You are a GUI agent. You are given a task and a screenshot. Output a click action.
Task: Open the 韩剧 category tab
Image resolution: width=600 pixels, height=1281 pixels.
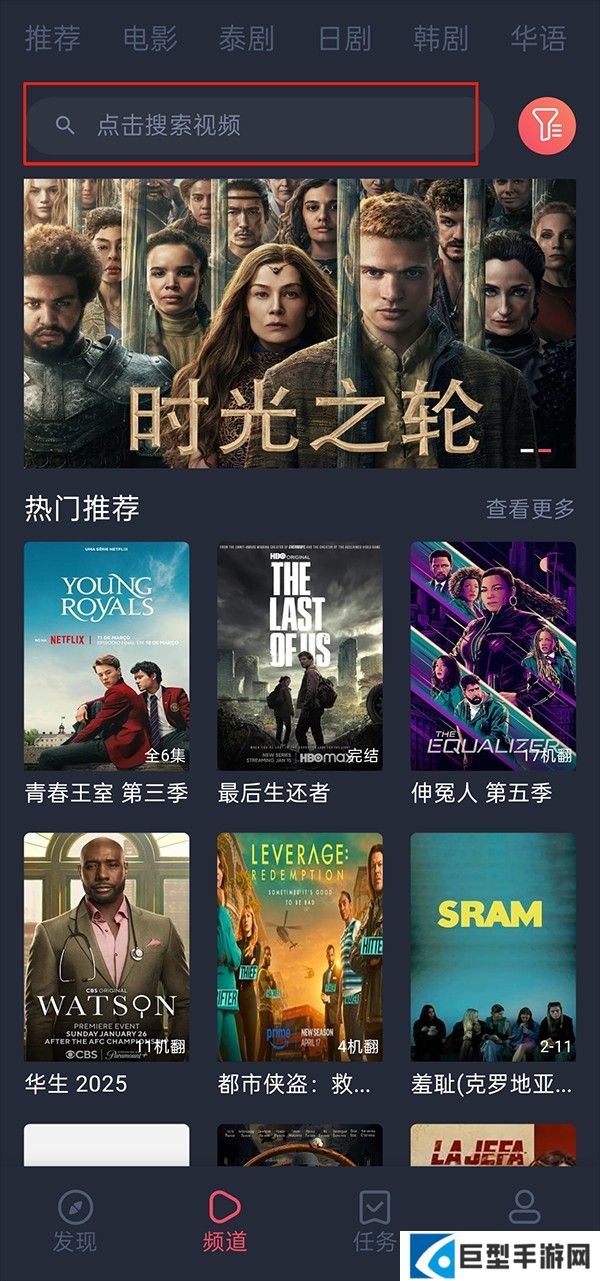(x=441, y=39)
